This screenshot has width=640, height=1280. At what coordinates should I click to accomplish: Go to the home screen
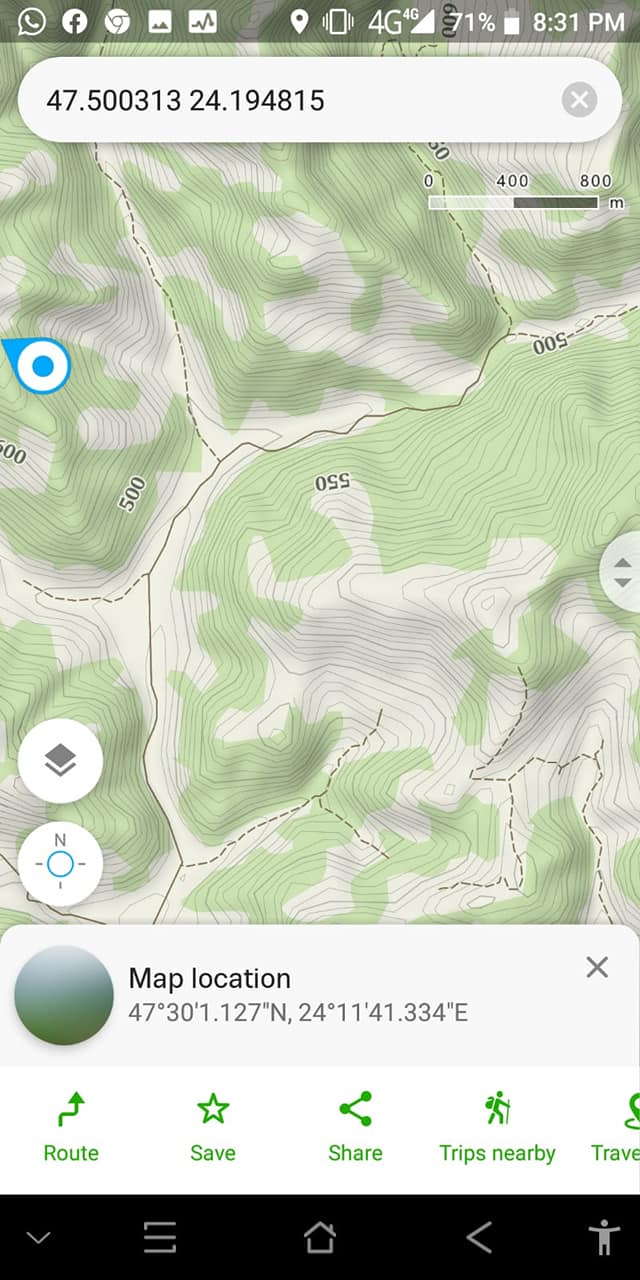(x=320, y=1238)
